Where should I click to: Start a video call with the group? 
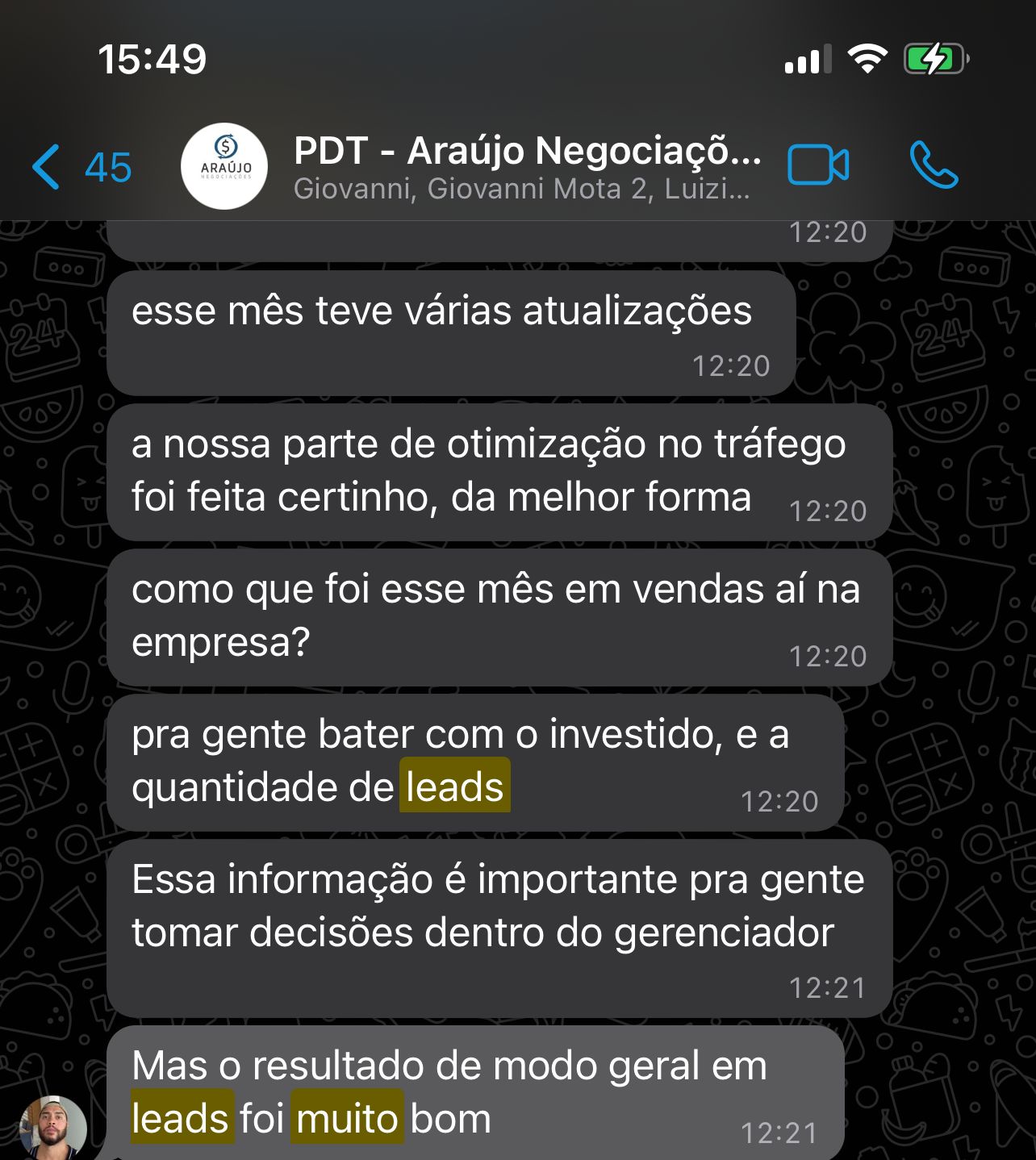coord(817,165)
